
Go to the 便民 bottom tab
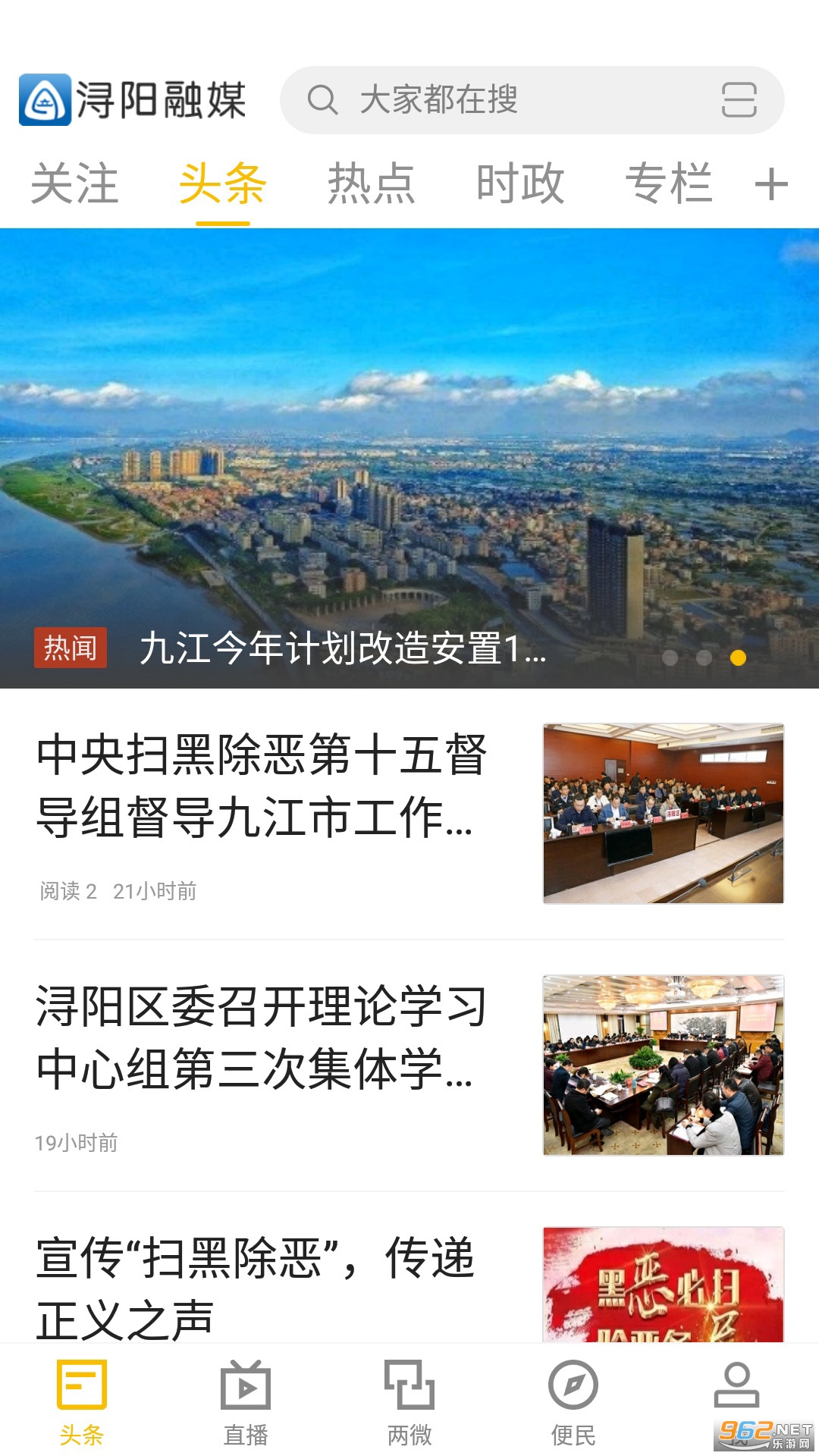coord(573,1403)
